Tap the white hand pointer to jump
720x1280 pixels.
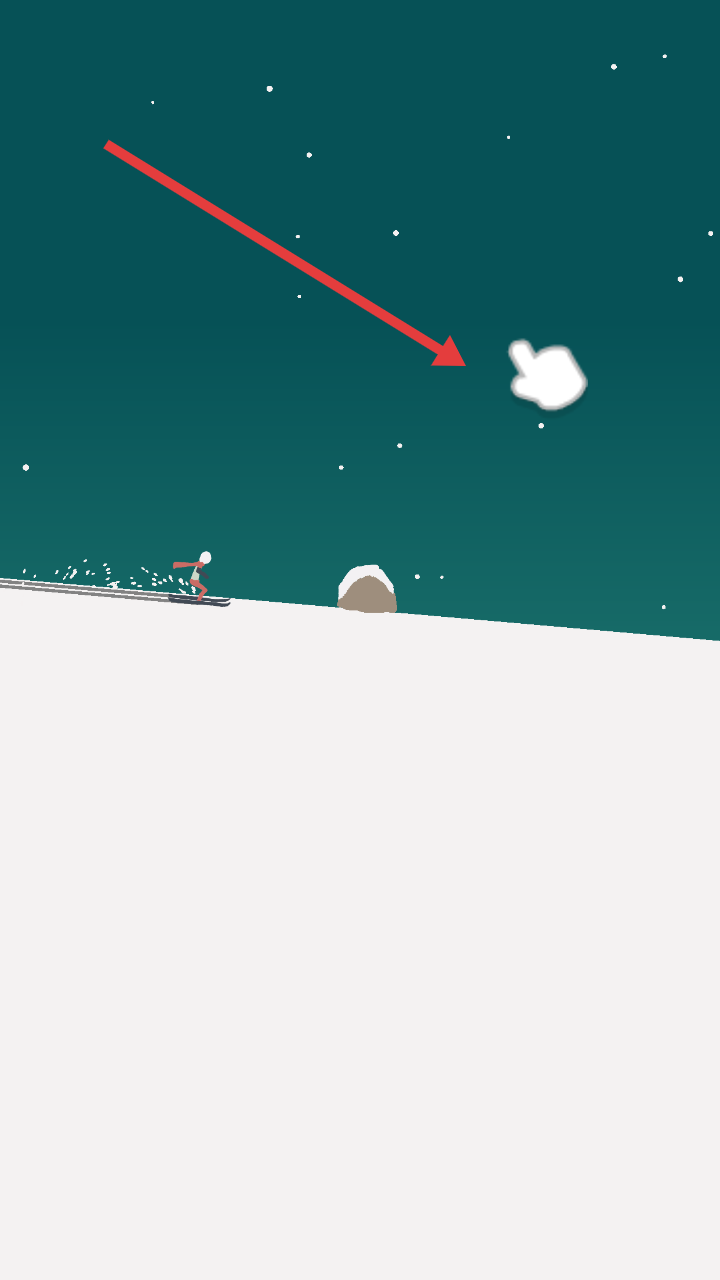[547, 377]
